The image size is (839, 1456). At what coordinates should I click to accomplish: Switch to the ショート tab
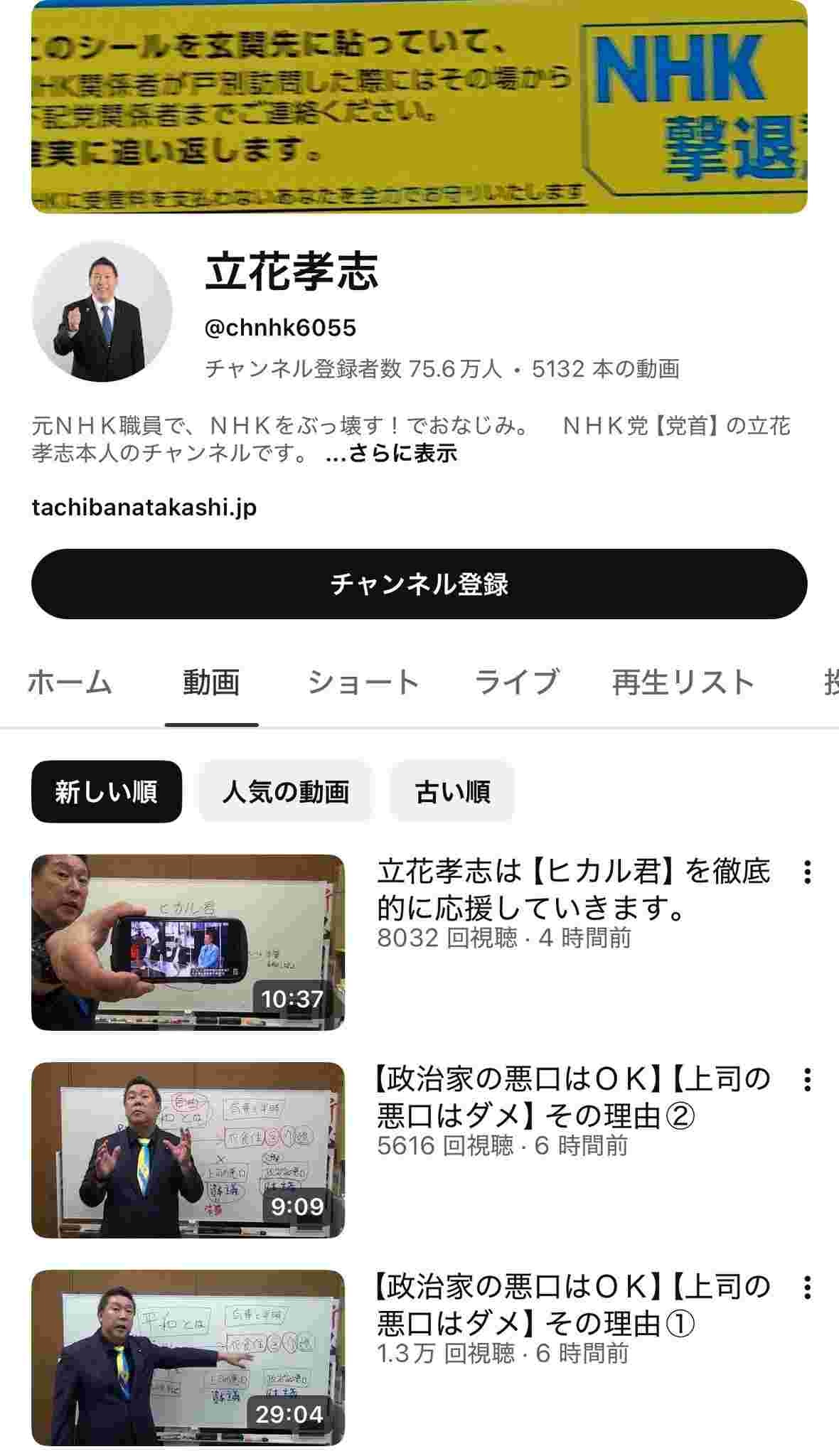(x=363, y=682)
